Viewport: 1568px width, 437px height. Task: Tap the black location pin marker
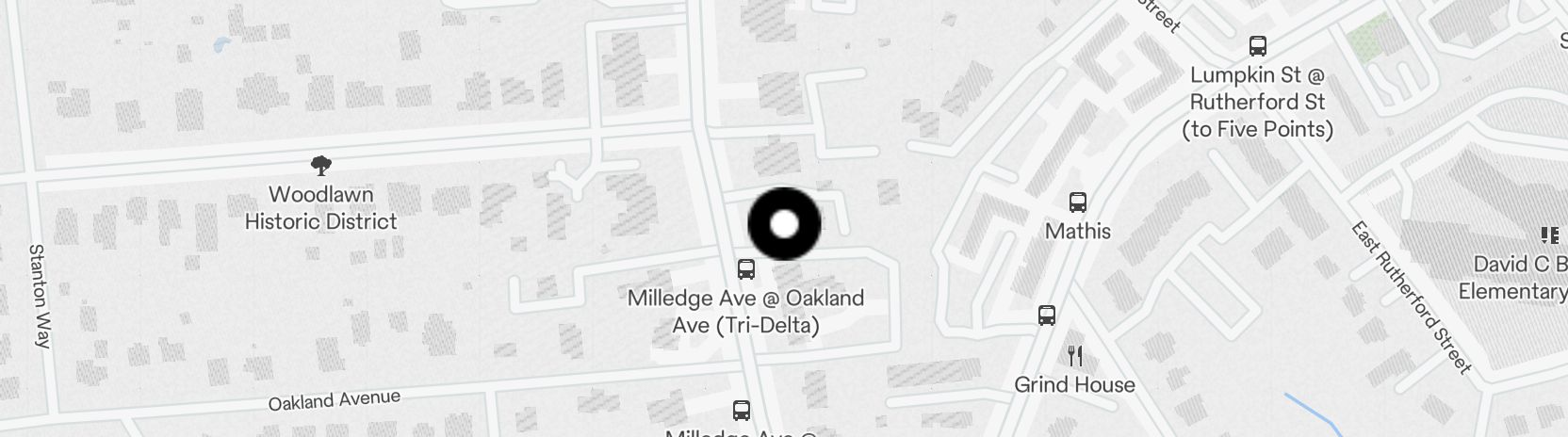[784, 224]
